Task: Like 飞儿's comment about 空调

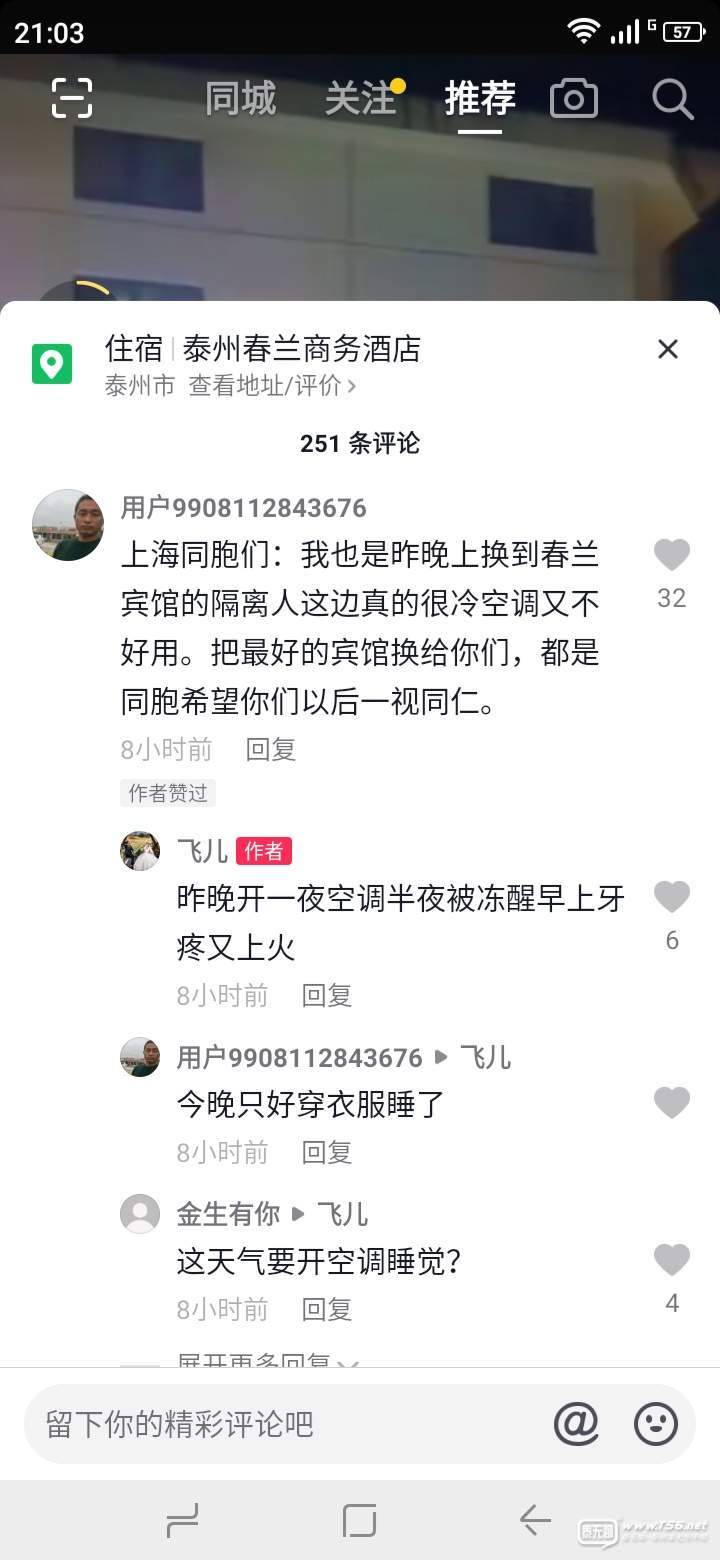Action: 671,897
